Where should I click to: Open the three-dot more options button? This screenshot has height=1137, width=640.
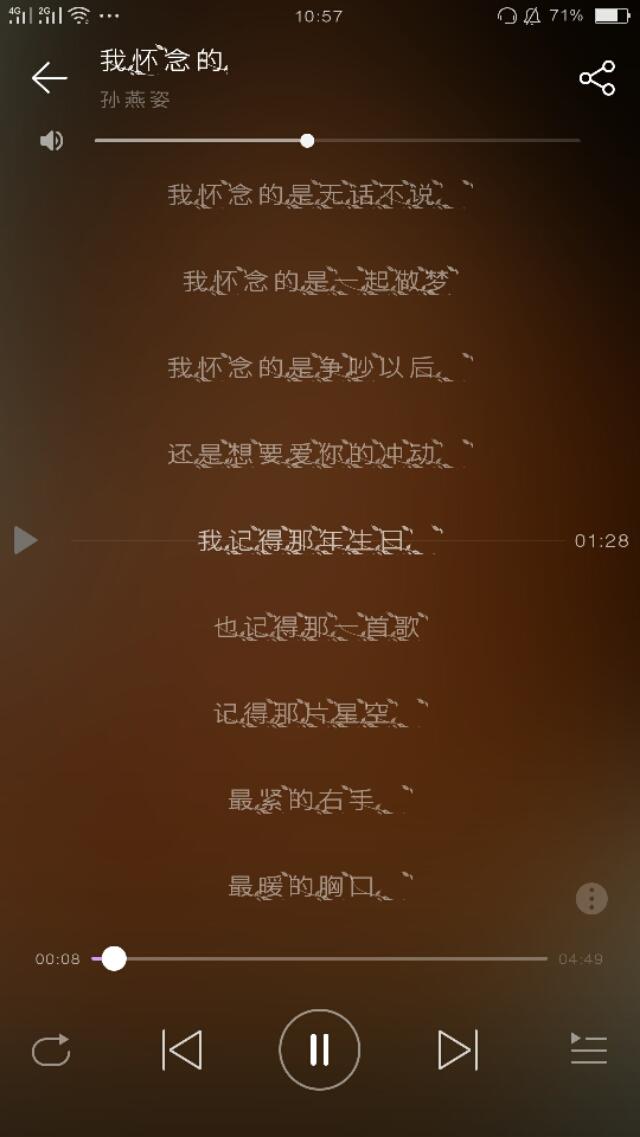click(x=592, y=898)
